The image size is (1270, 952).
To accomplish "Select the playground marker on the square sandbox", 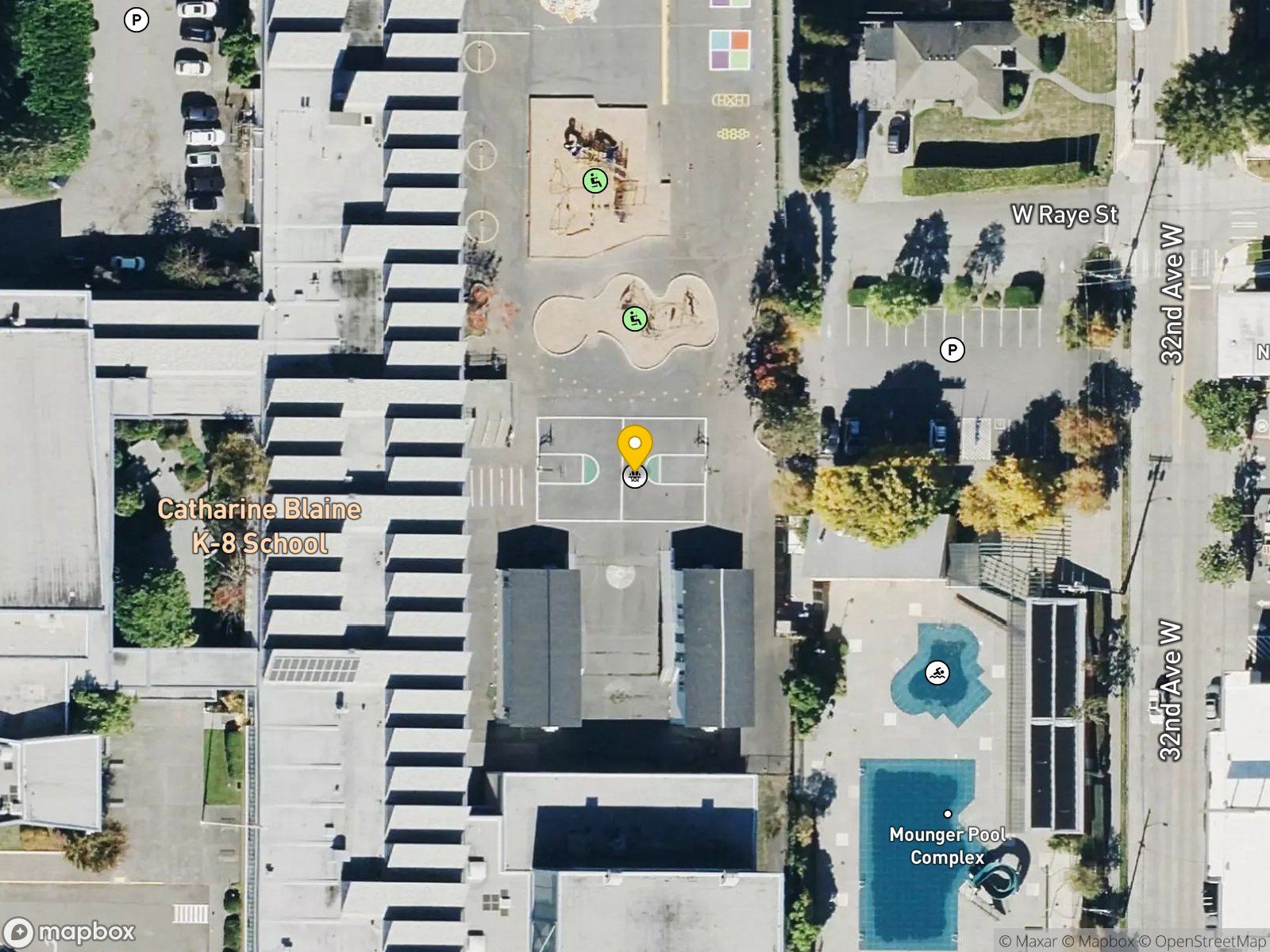I will pos(595,181).
